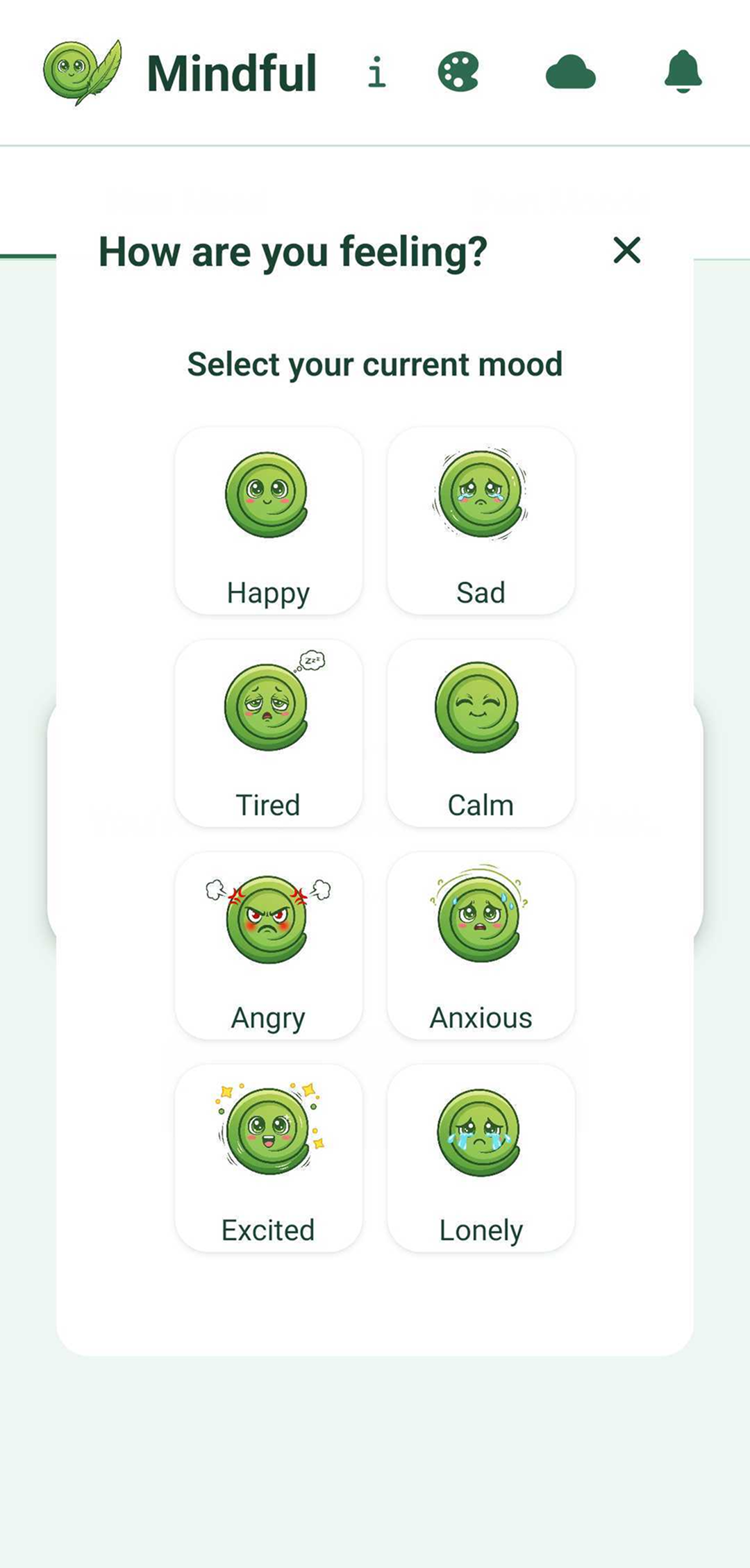Open the New Mood tab
Image resolution: width=750 pixels, height=1568 pixels.
(186, 201)
